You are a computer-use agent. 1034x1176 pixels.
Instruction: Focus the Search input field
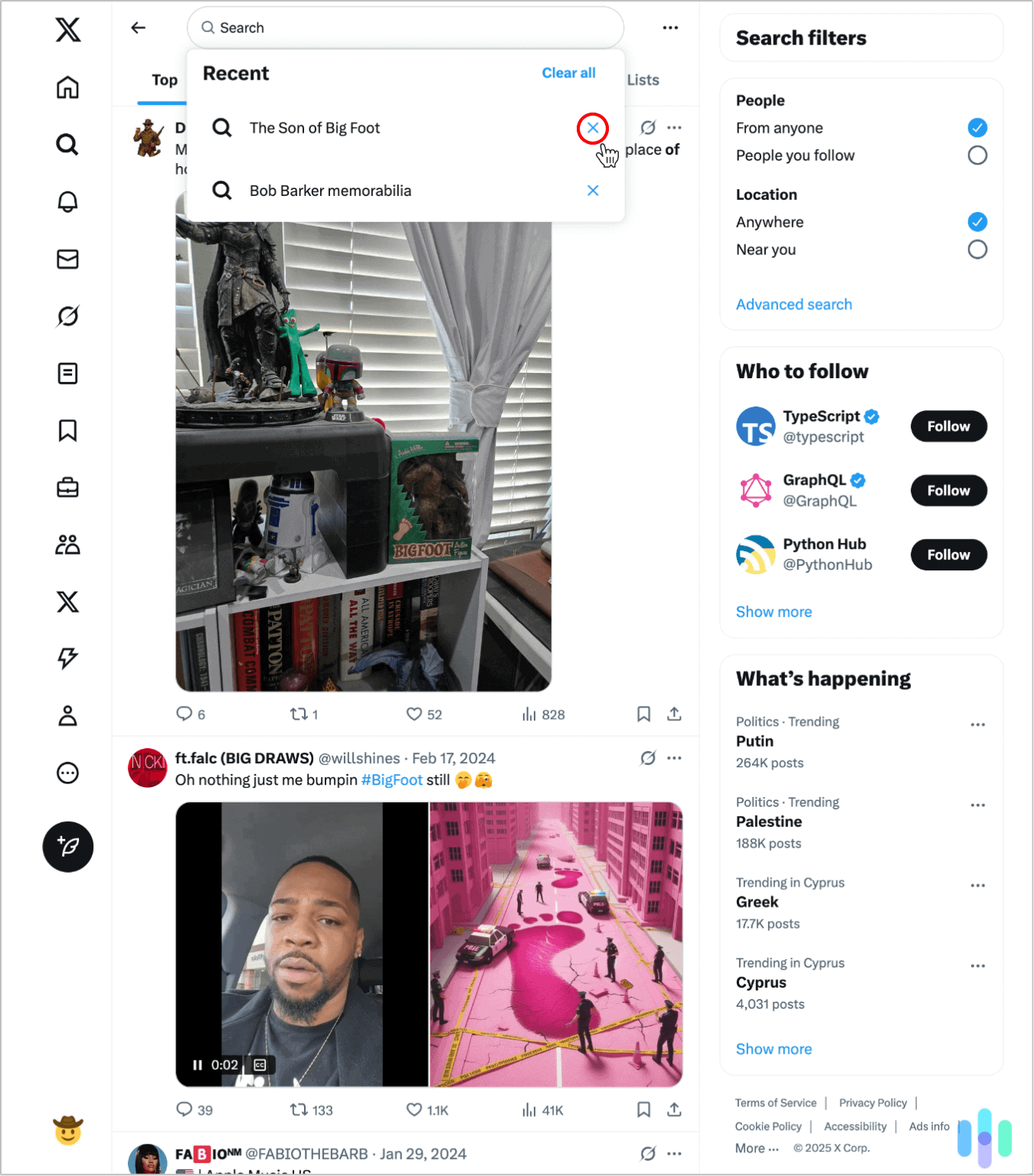[x=414, y=28]
